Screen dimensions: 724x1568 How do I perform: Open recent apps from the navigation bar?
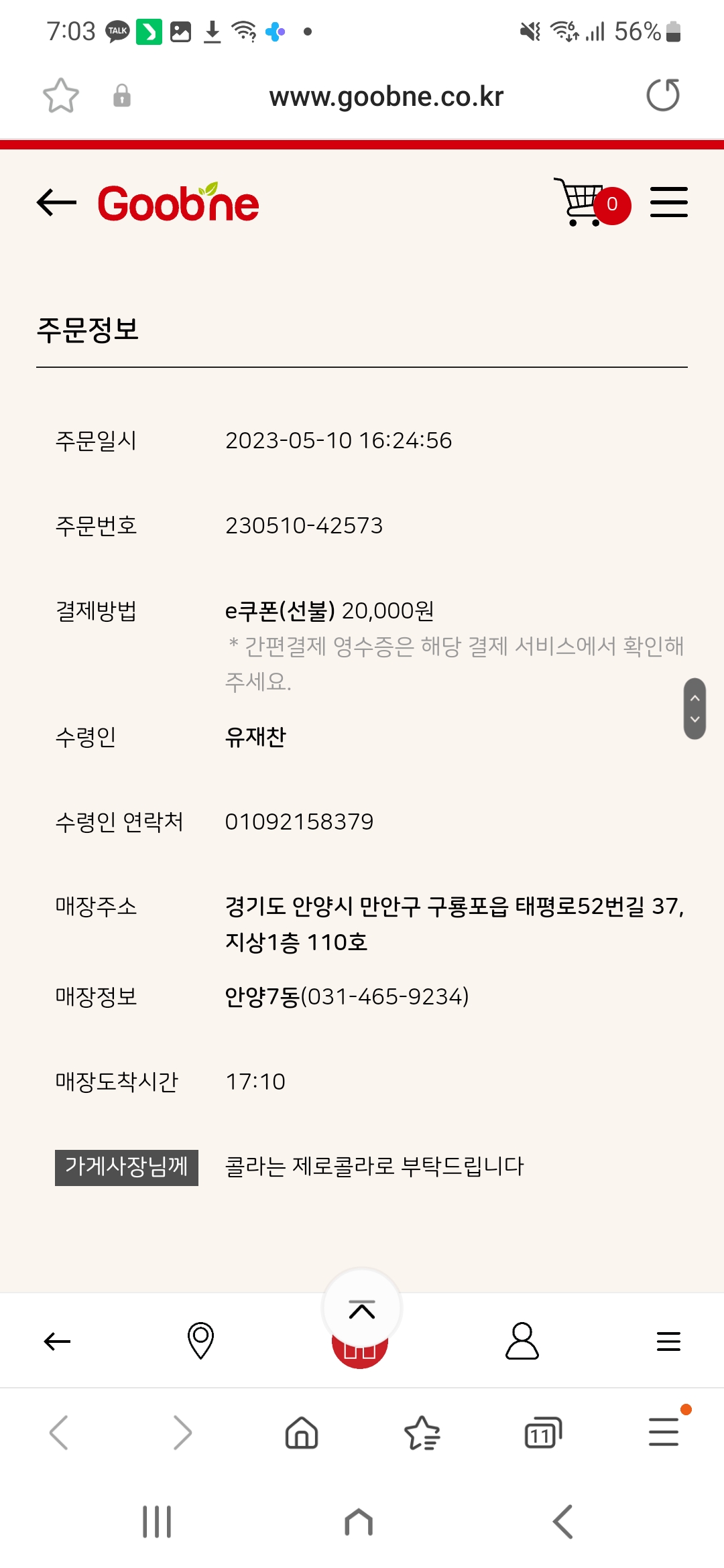pos(157,1522)
